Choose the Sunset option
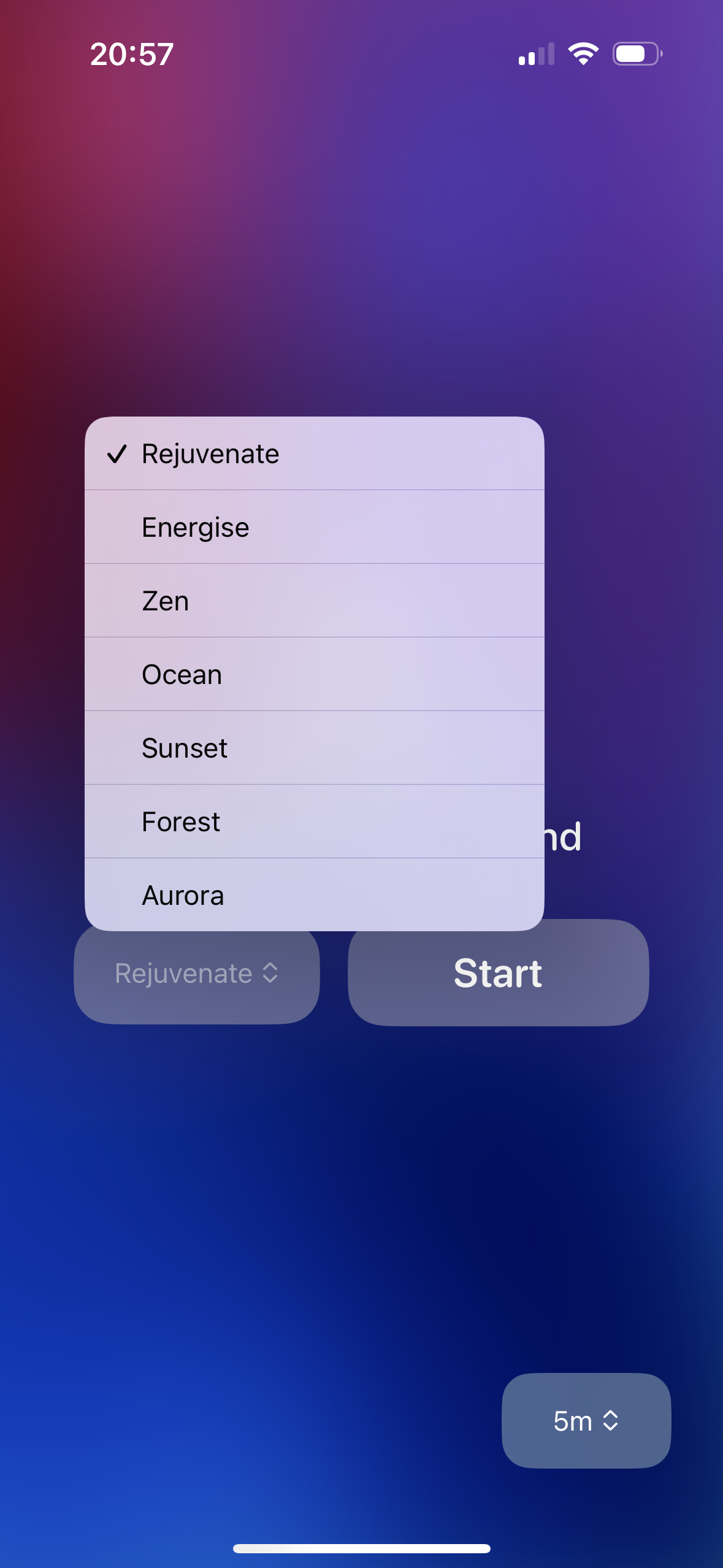The width and height of the screenshot is (723, 1568). [x=314, y=748]
